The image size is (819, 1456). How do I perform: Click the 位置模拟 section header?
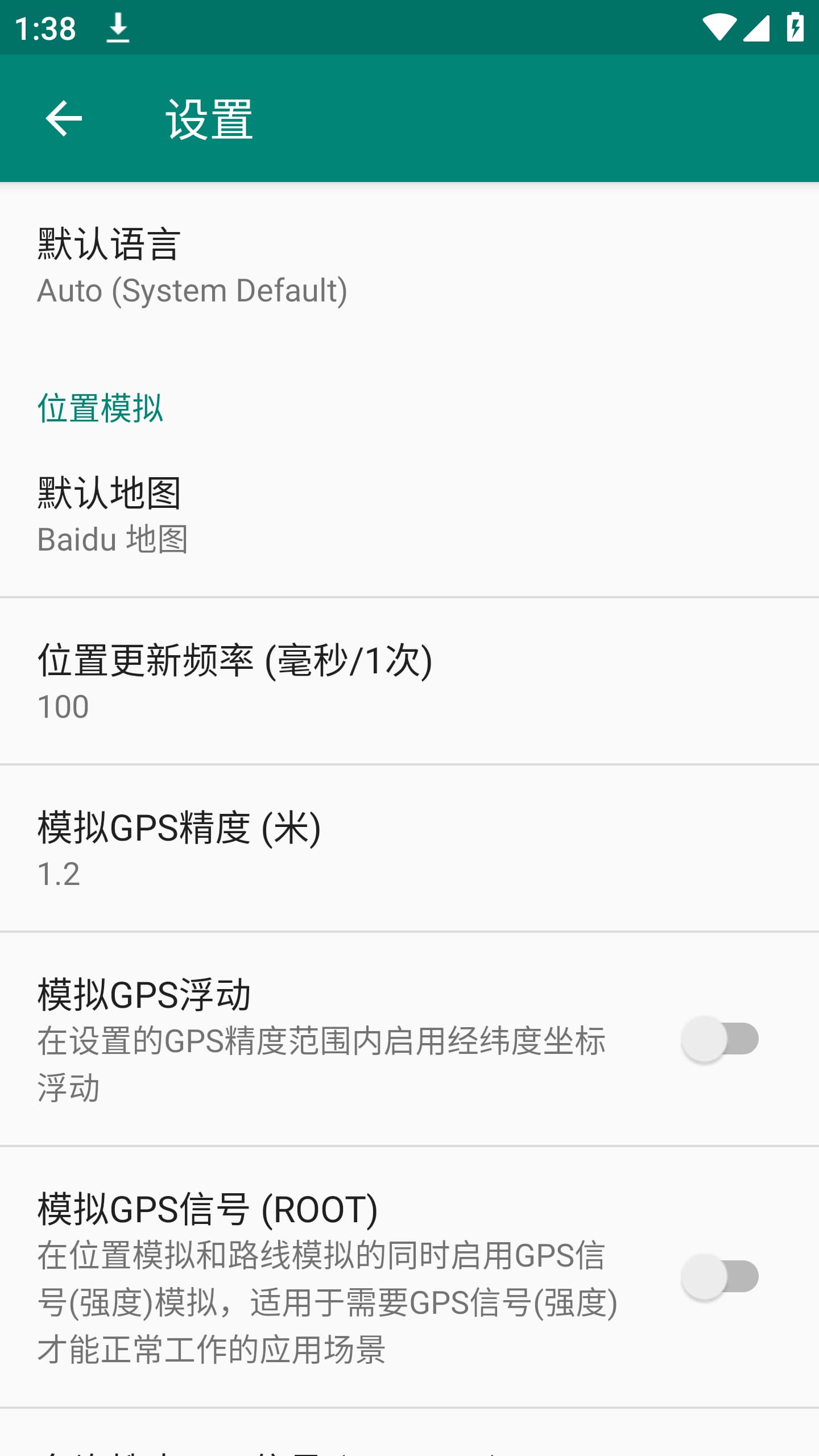tap(100, 407)
